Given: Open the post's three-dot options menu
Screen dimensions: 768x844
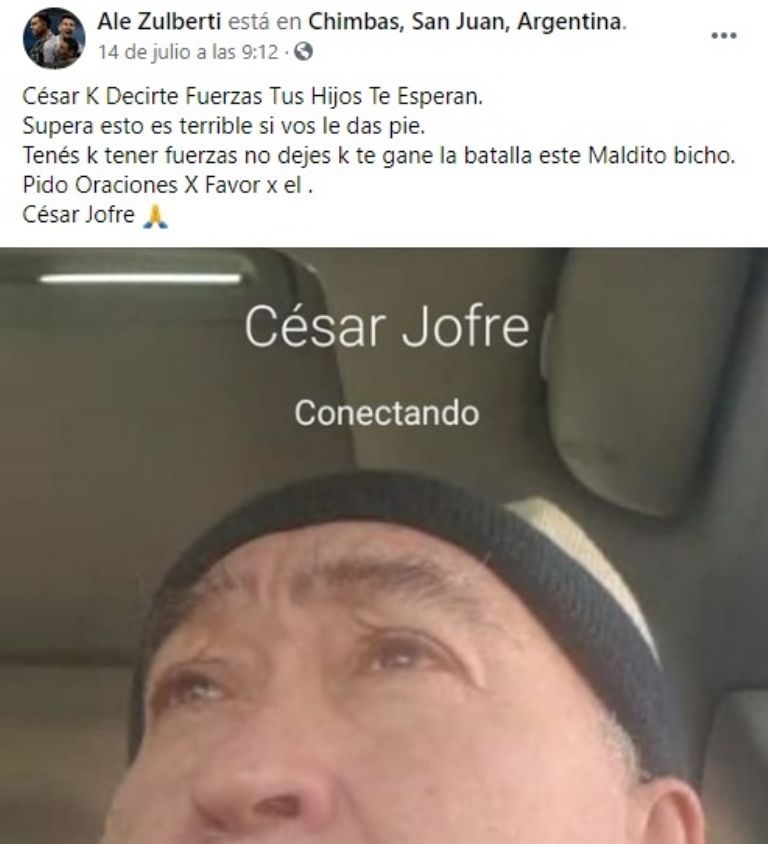Looking at the screenshot, I should [723, 36].
